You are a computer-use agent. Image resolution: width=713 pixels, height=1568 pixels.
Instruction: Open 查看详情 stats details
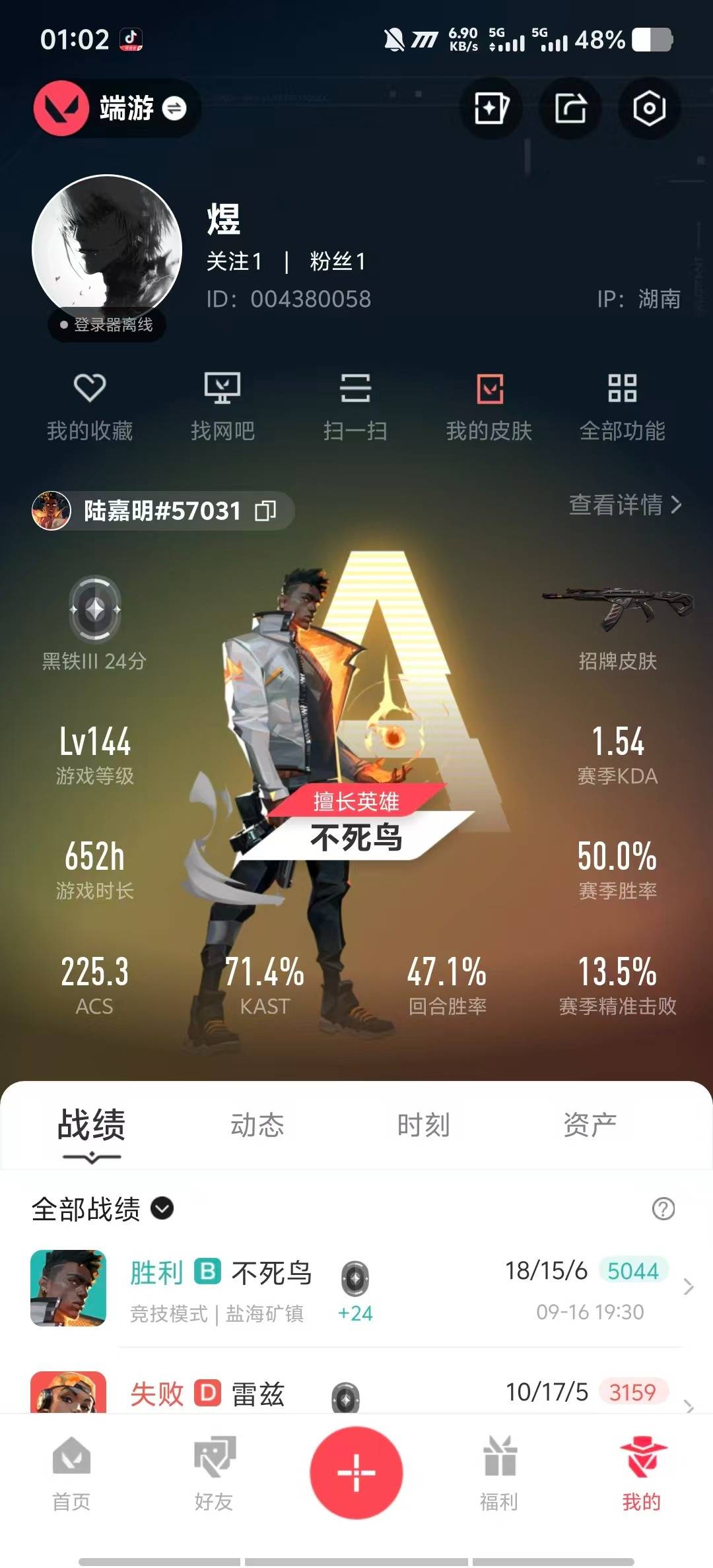coord(625,505)
